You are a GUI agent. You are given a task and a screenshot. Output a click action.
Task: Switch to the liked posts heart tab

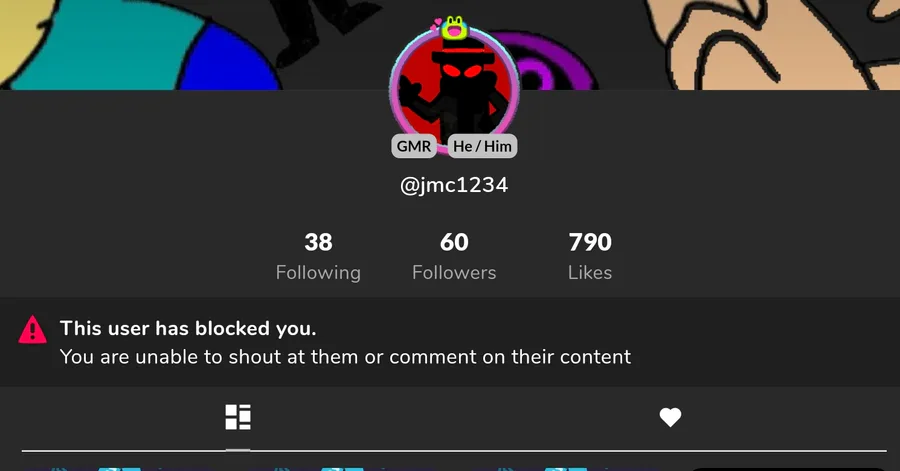click(670, 418)
